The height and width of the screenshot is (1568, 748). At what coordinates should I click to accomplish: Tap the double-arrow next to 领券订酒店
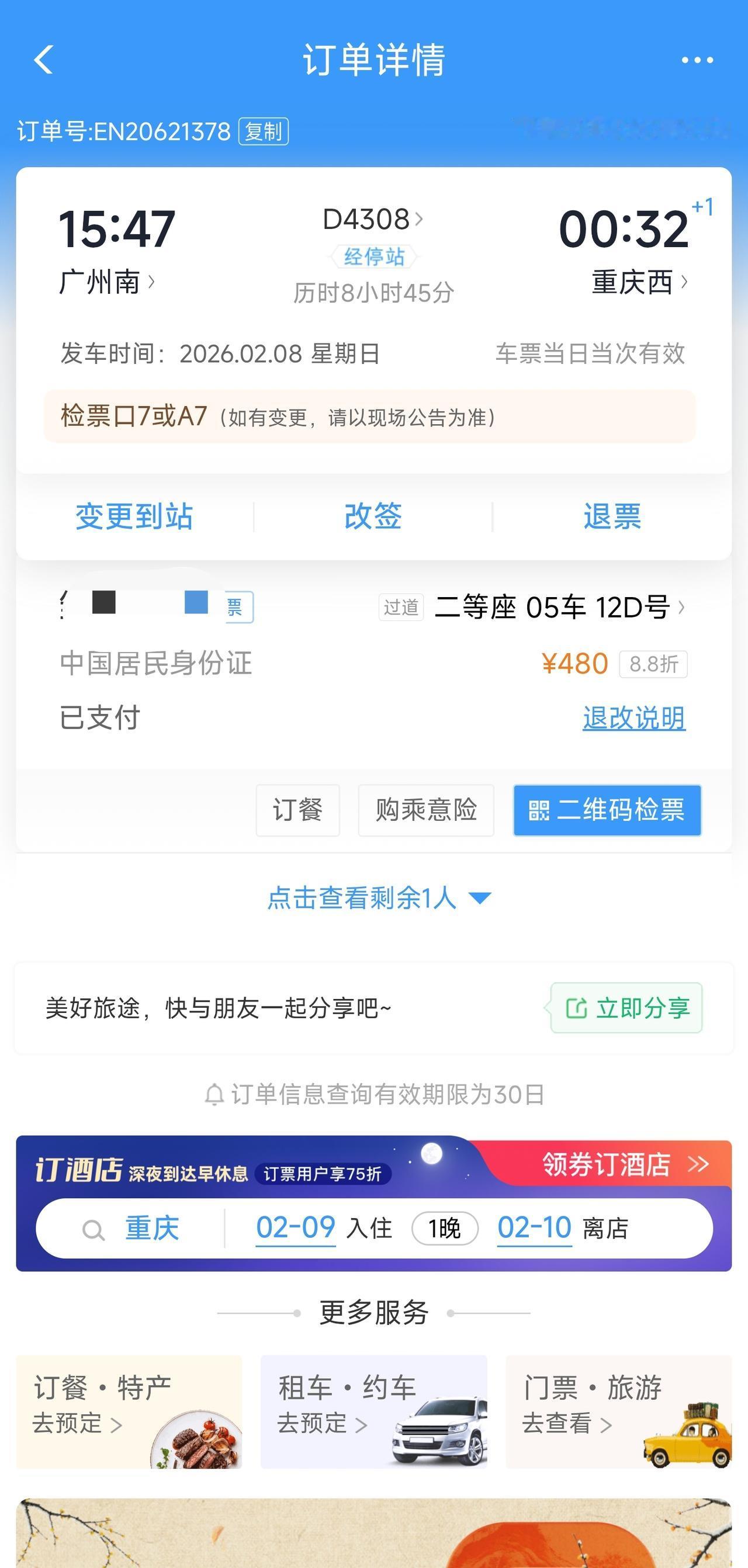pyautogui.click(x=696, y=1164)
